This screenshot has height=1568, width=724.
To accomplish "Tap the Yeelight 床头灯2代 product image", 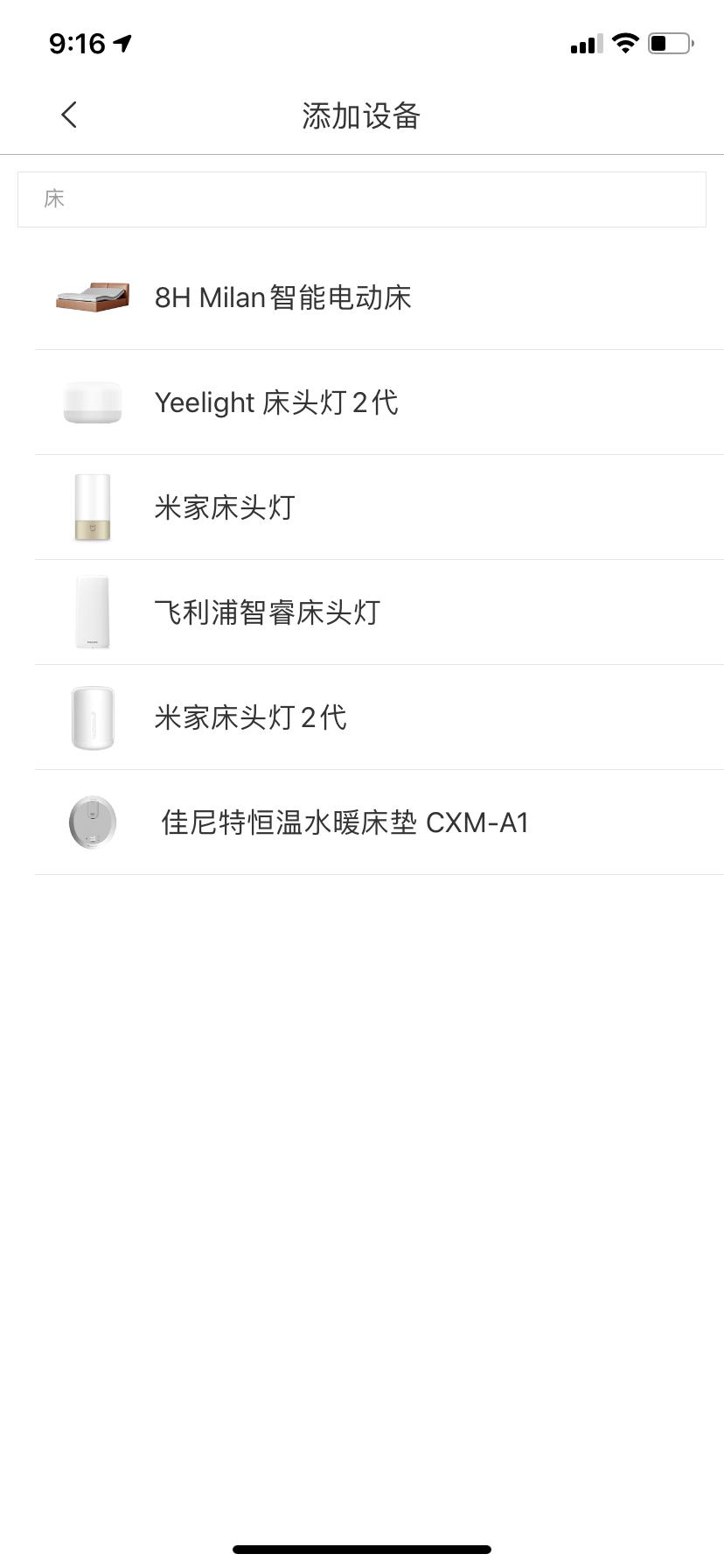I will 91,402.
